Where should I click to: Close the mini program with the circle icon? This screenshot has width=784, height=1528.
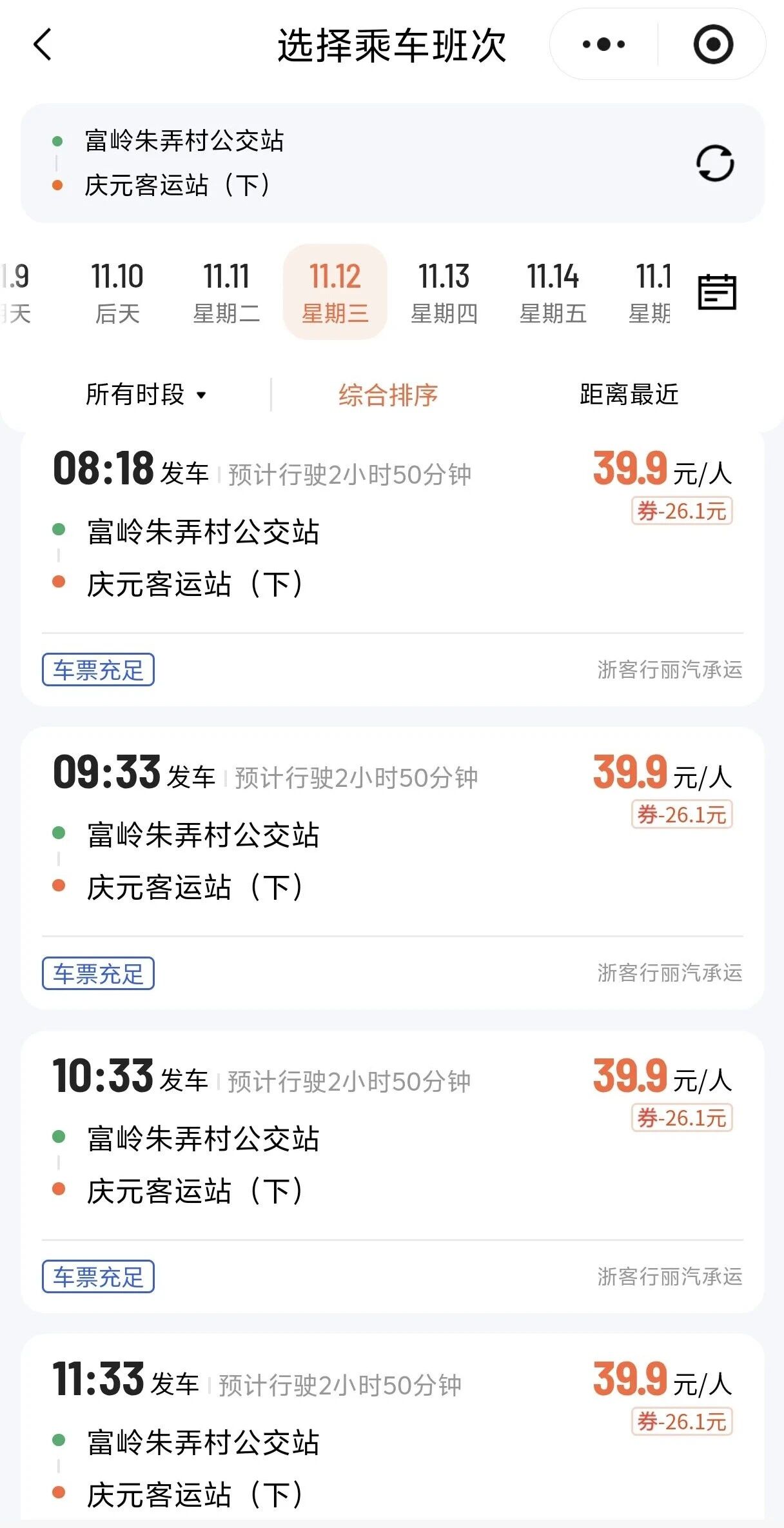pyautogui.click(x=713, y=45)
